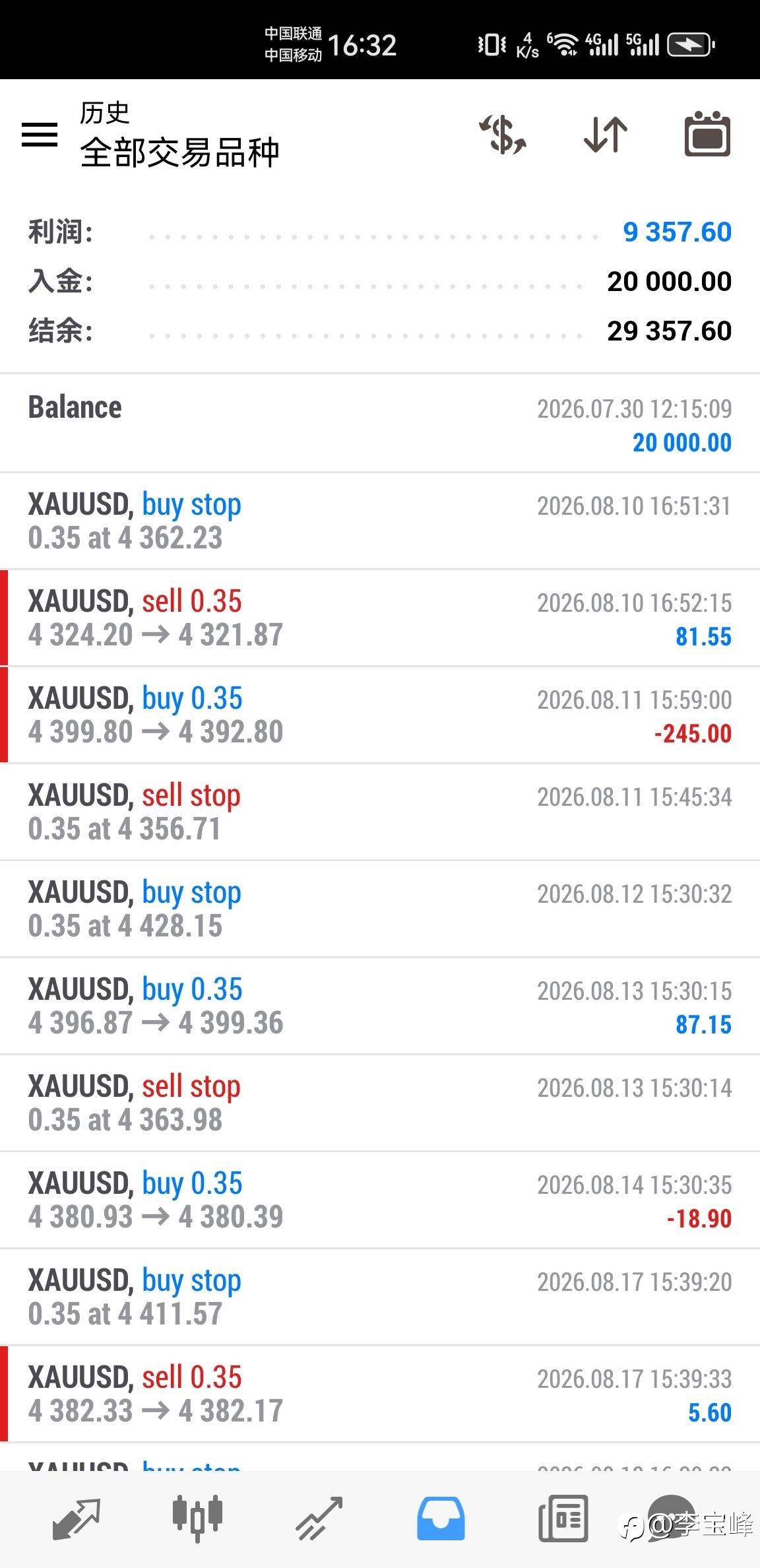Open the buy stop order at 4 362.23

coord(380,521)
